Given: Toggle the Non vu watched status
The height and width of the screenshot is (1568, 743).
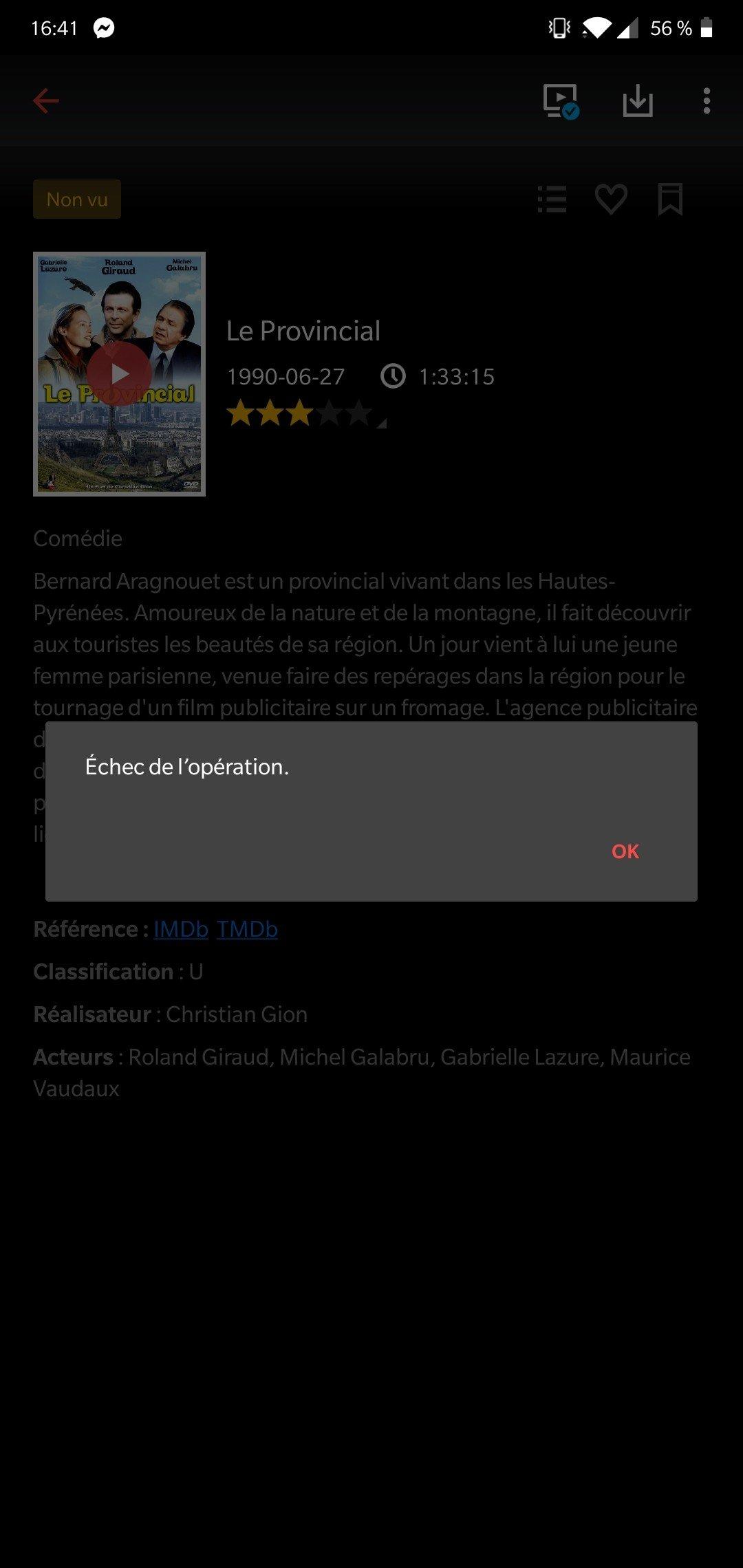Looking at the screenshot, I should (x=77, y=199).
